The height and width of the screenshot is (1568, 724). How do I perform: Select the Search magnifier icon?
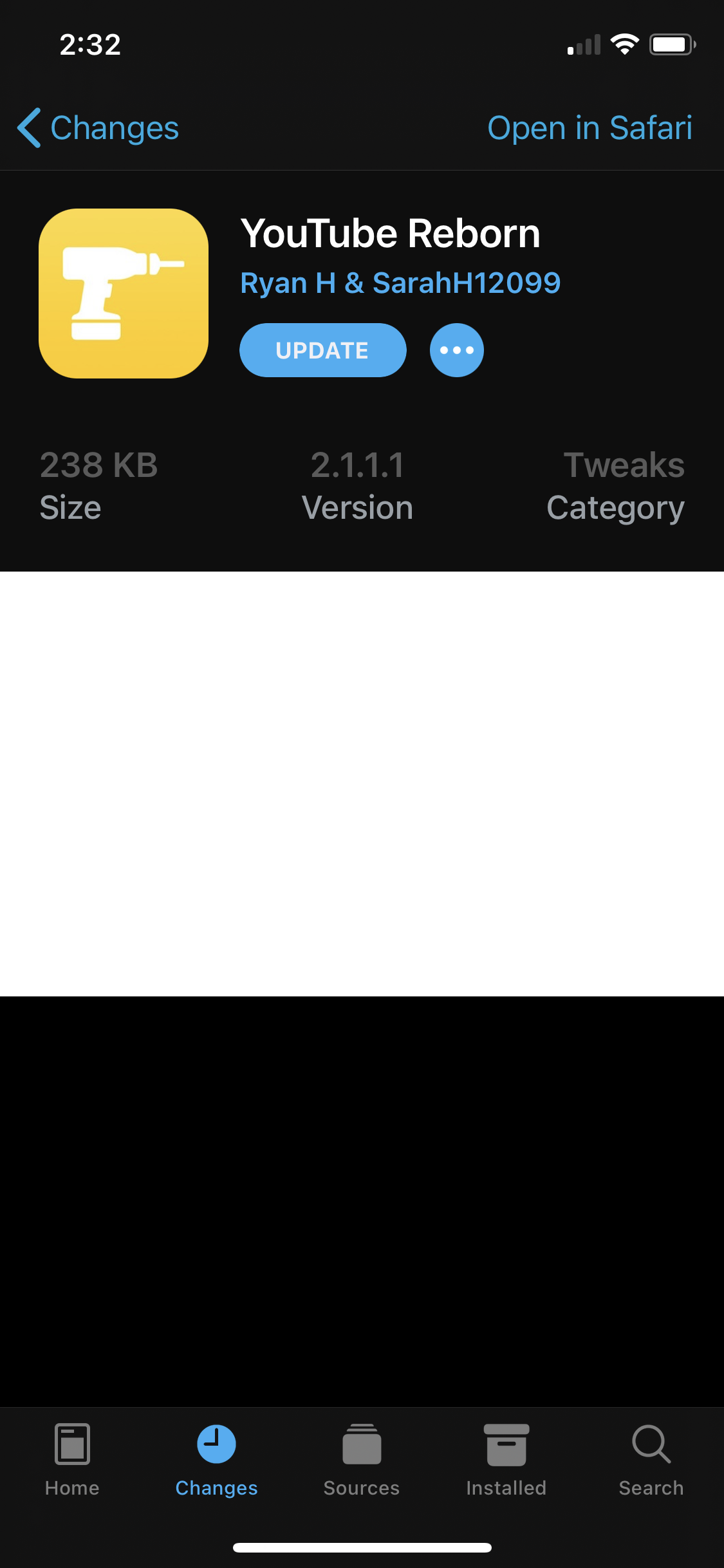tap(652, 1444)
